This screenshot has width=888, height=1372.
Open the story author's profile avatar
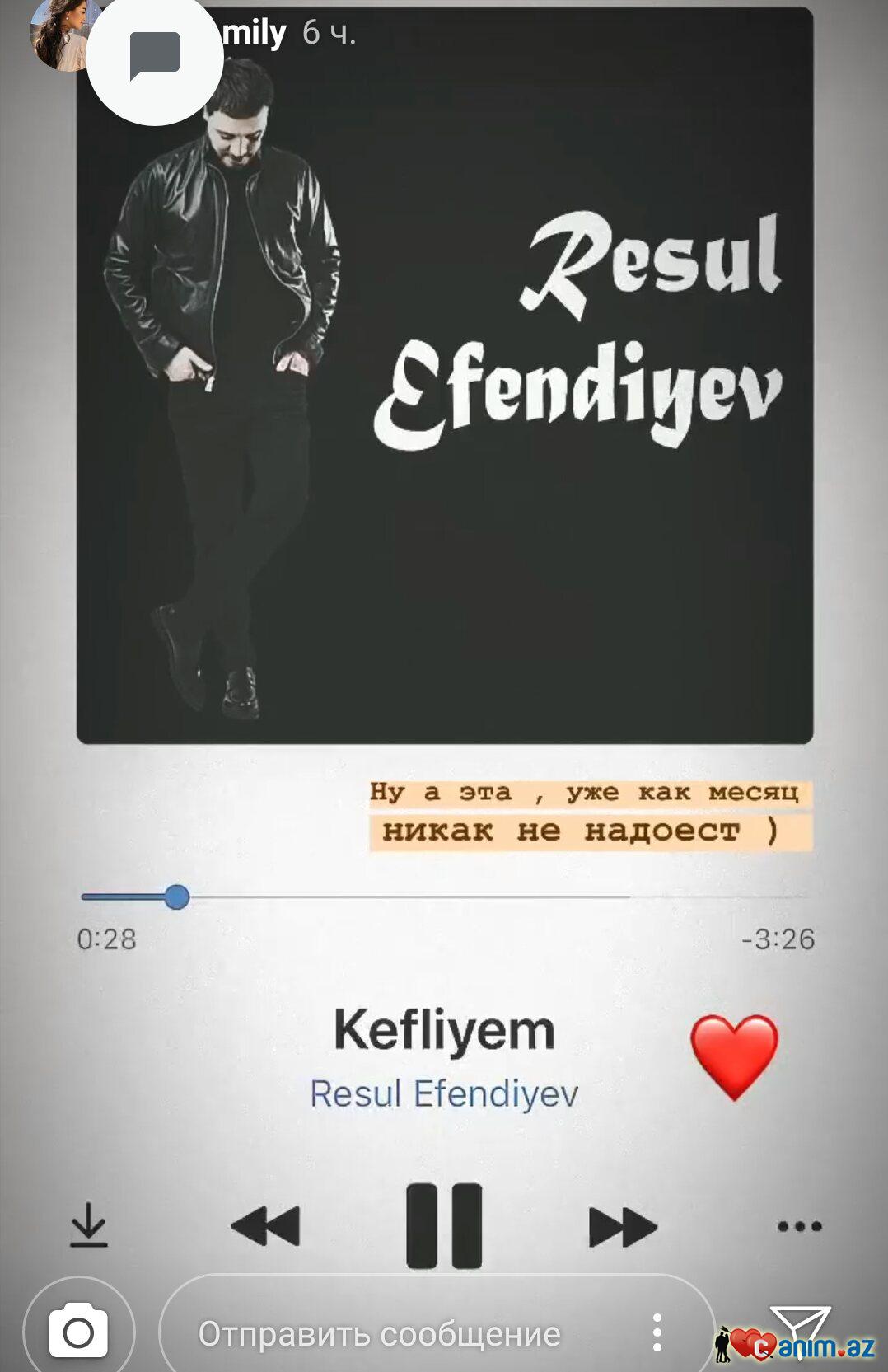click(56, 35)
